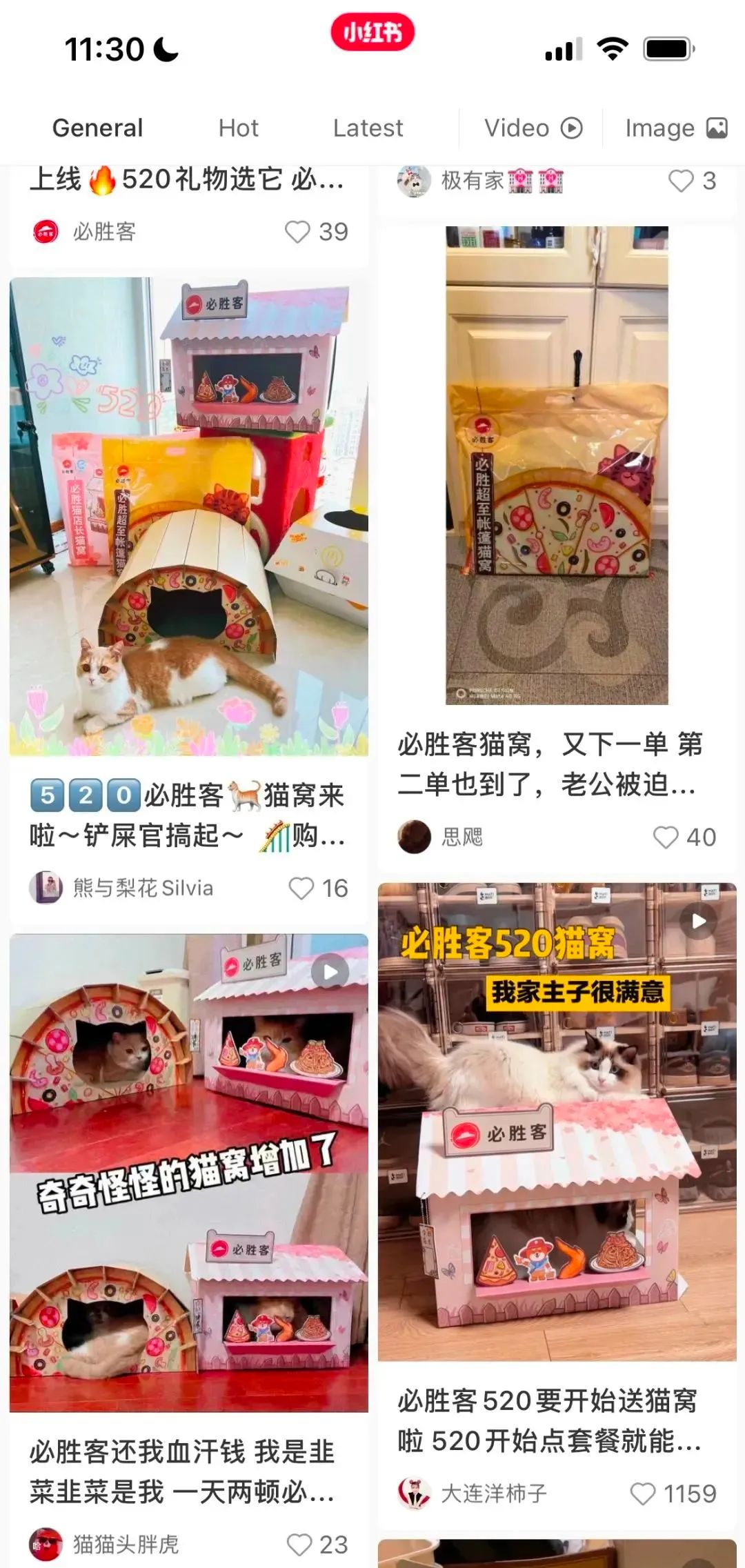Like the post by 思飓
Image resolution: width=745 pixels, height=1568 pixels.
coord(666,837)
